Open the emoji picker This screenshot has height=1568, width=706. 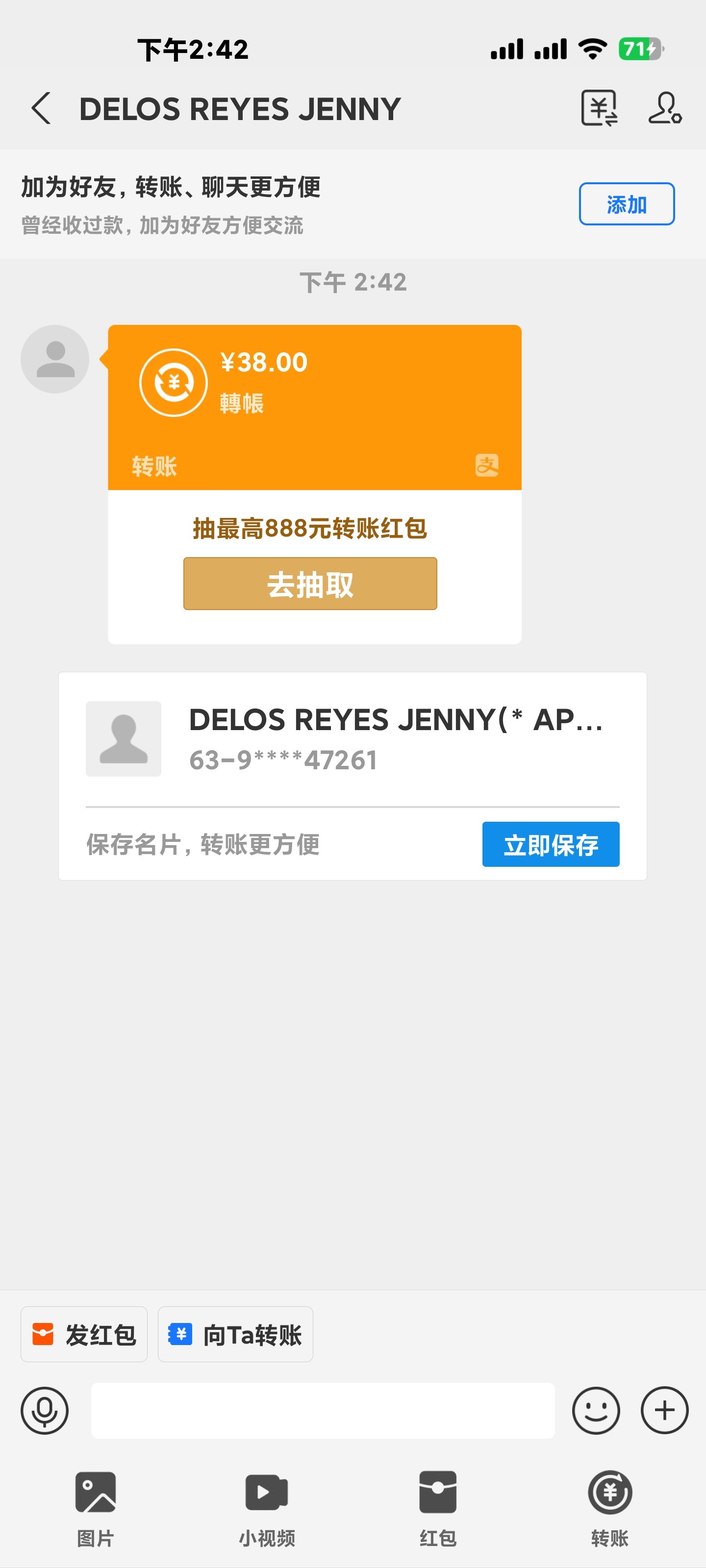point(595,1410)
